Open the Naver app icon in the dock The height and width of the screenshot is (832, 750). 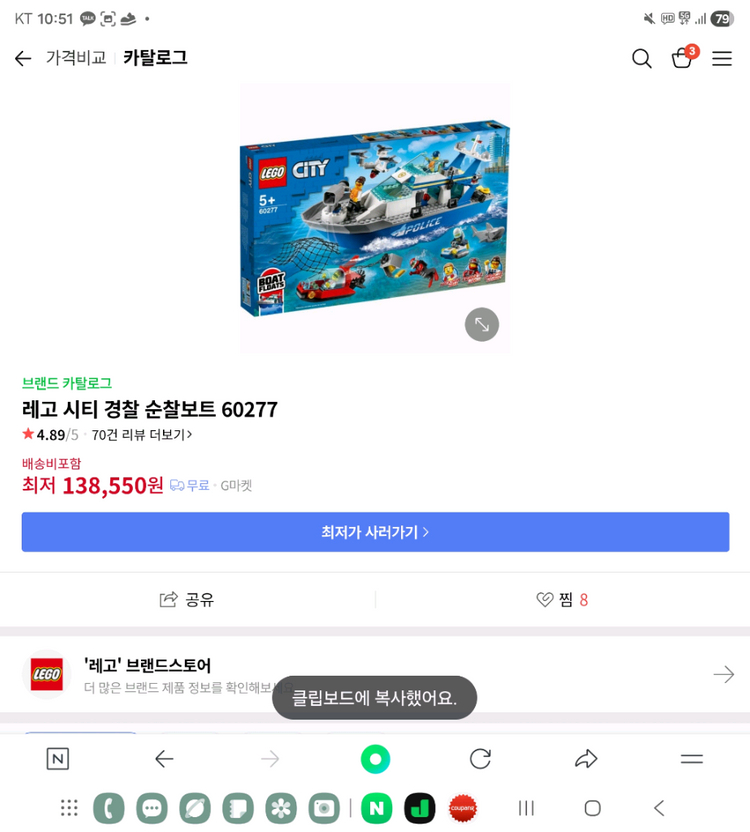pos(375,808)
